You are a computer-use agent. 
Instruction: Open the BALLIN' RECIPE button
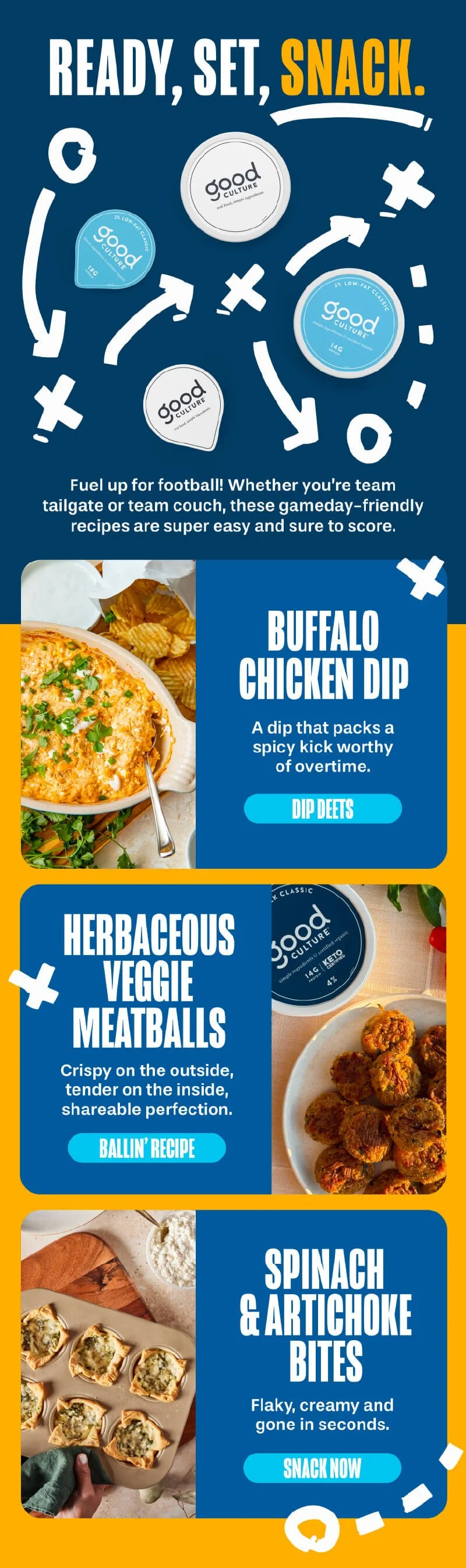click(x=147, y=1148)
